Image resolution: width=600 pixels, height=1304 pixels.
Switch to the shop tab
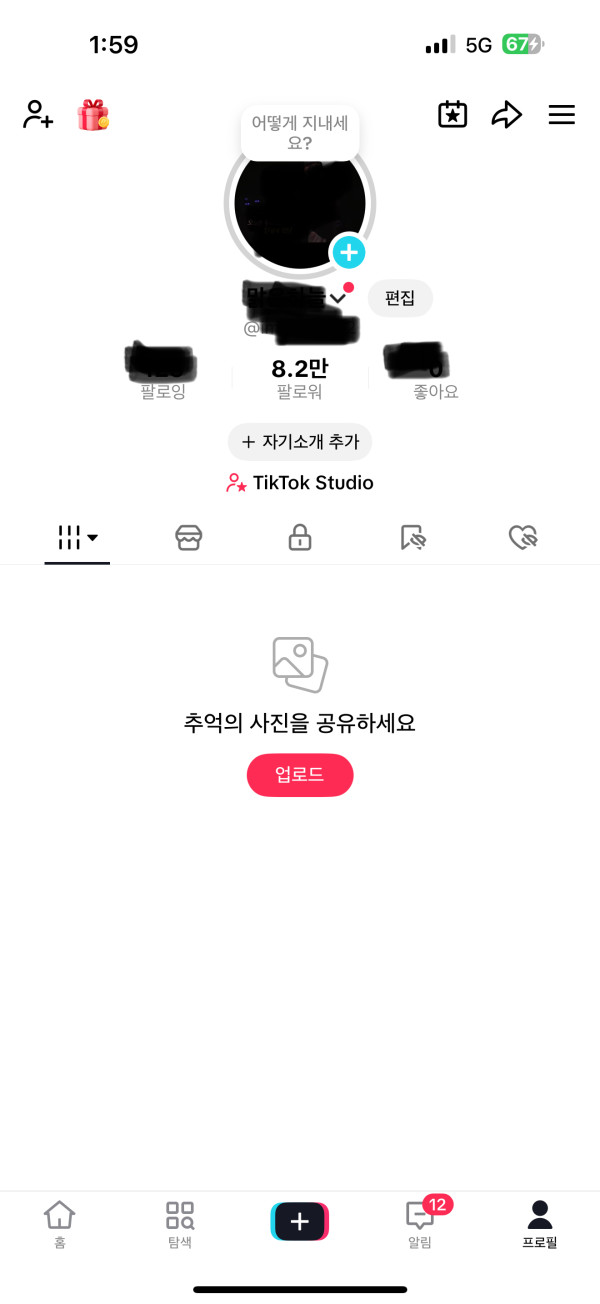point(188,538)
